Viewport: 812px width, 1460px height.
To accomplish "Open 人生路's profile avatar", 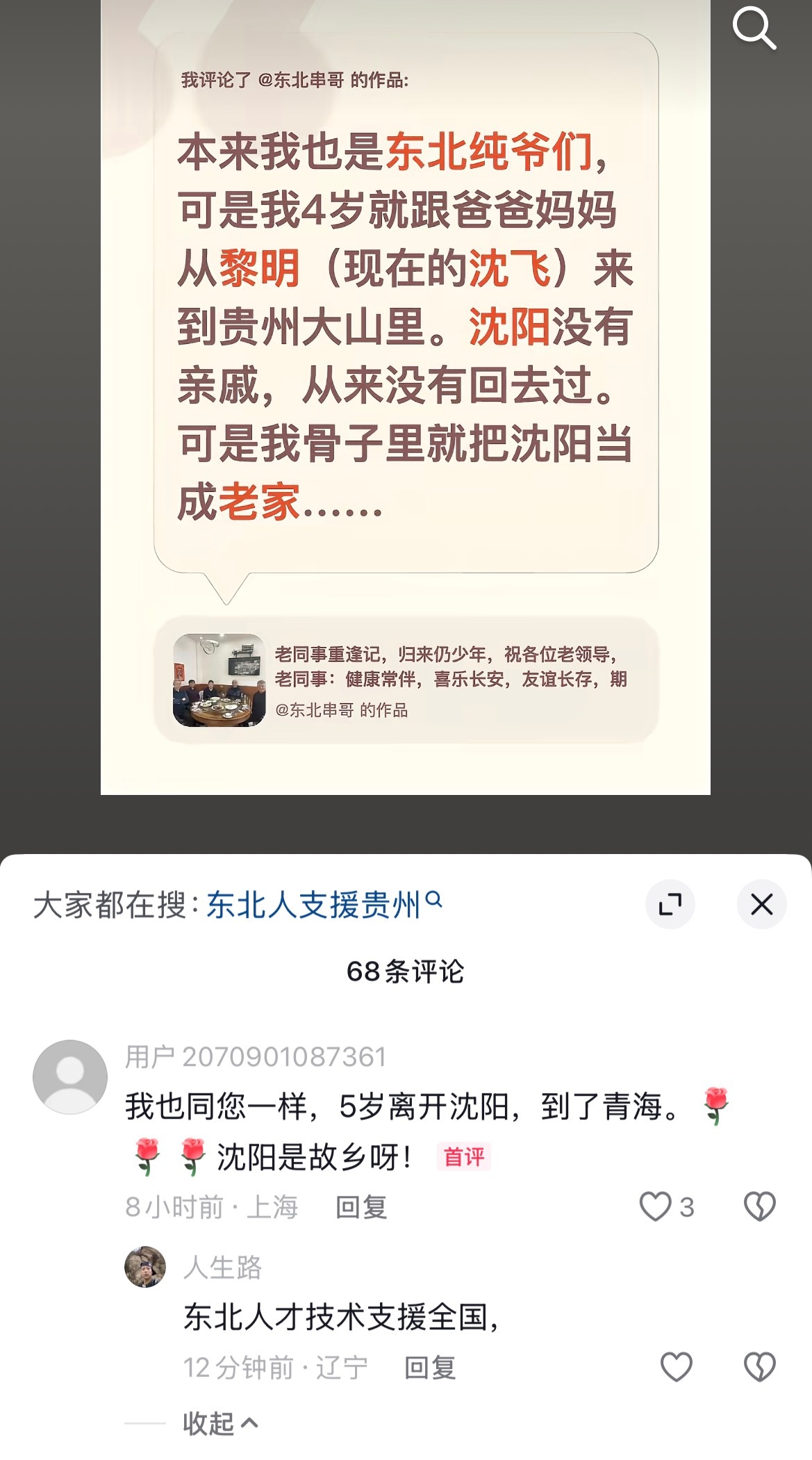I will (x=144, y=1267).
